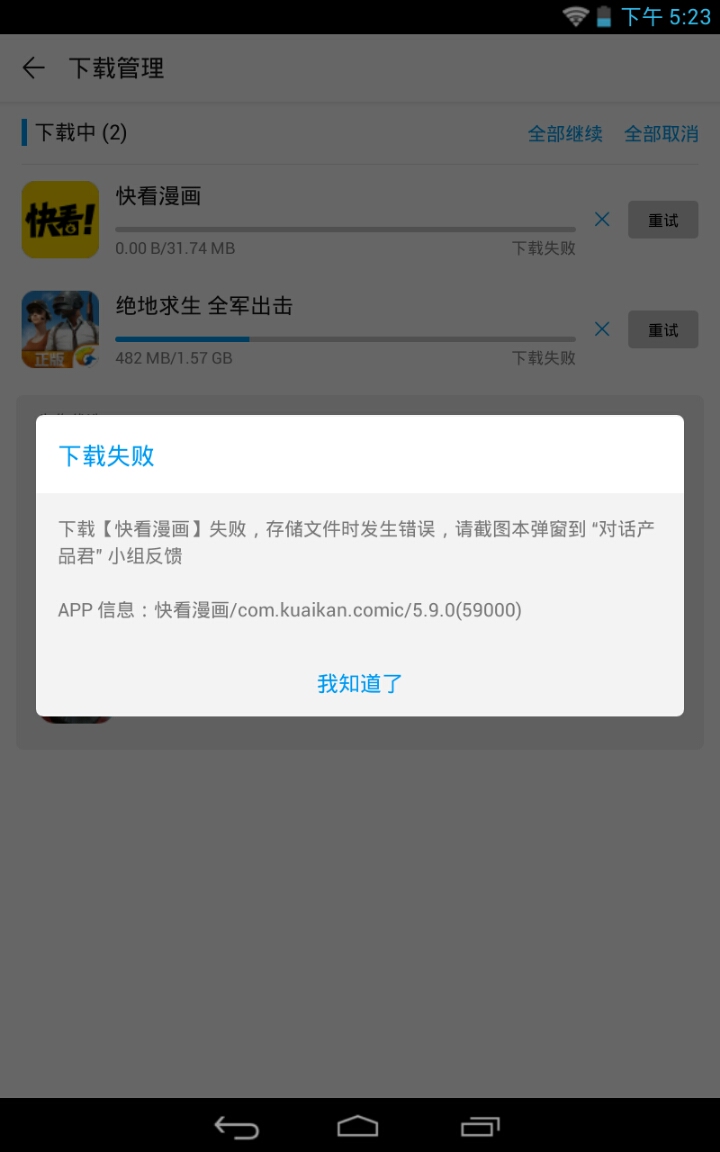Go back from 下载管理 page
The width and height of the screenshot is (720, 1152).
click(34, 68)
